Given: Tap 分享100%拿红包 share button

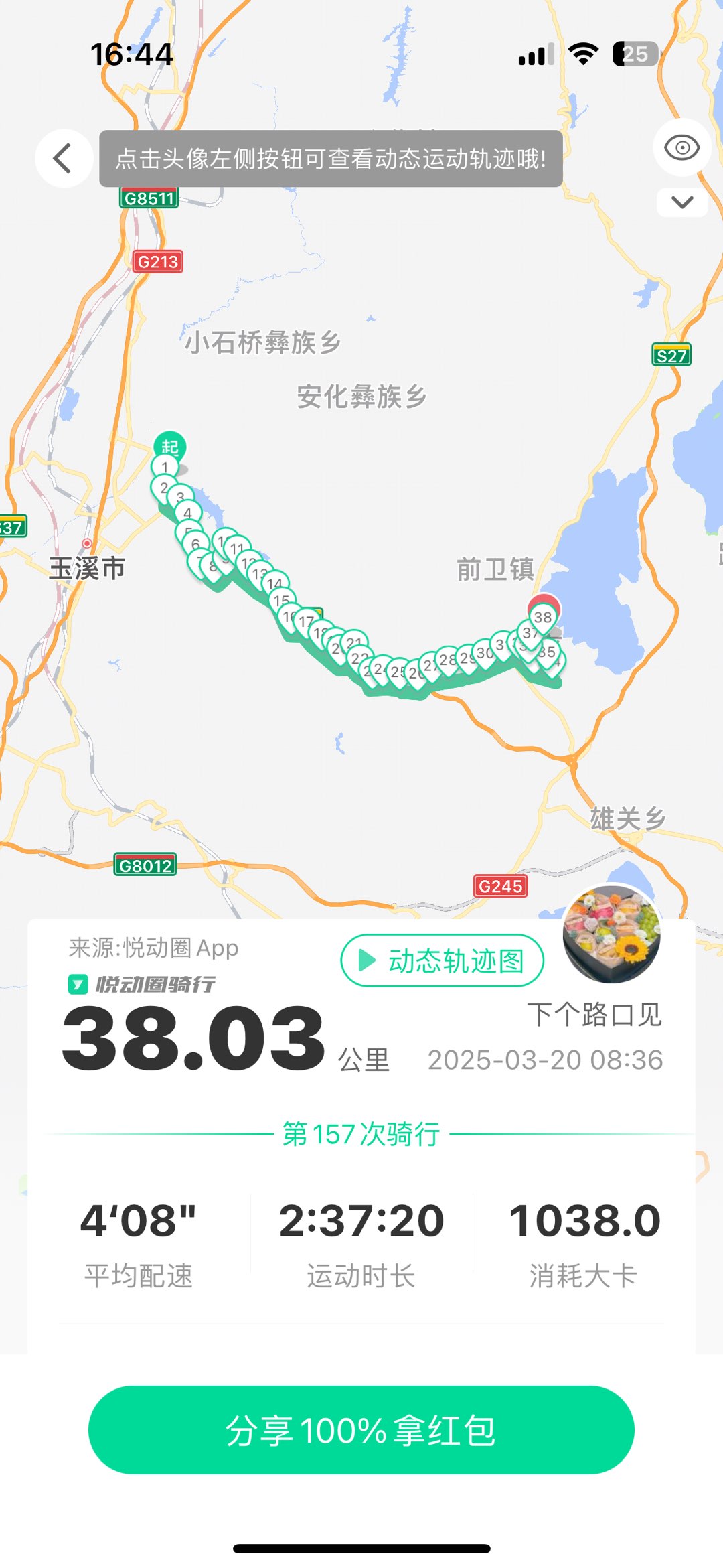Looking at the screenshot, I should 361,1430.
